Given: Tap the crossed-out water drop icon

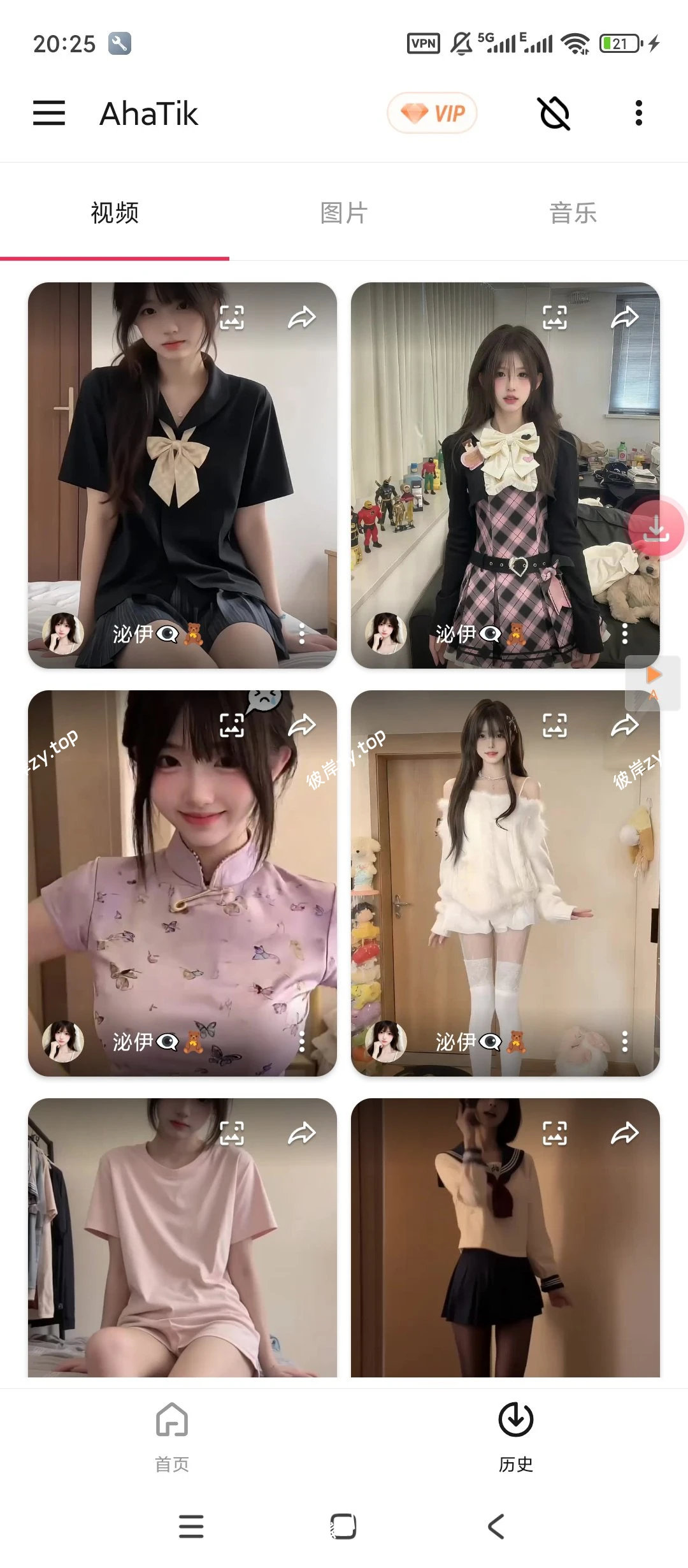Looking at the screenshot, I should 554,113.
